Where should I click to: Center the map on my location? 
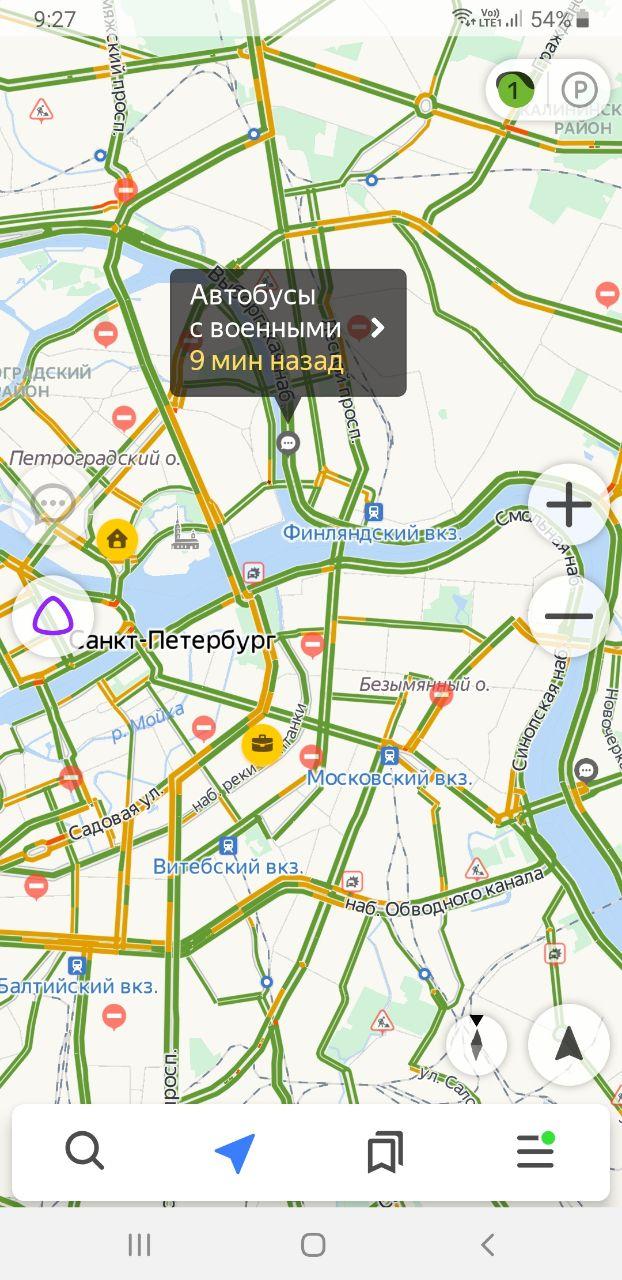[569, 1045]
